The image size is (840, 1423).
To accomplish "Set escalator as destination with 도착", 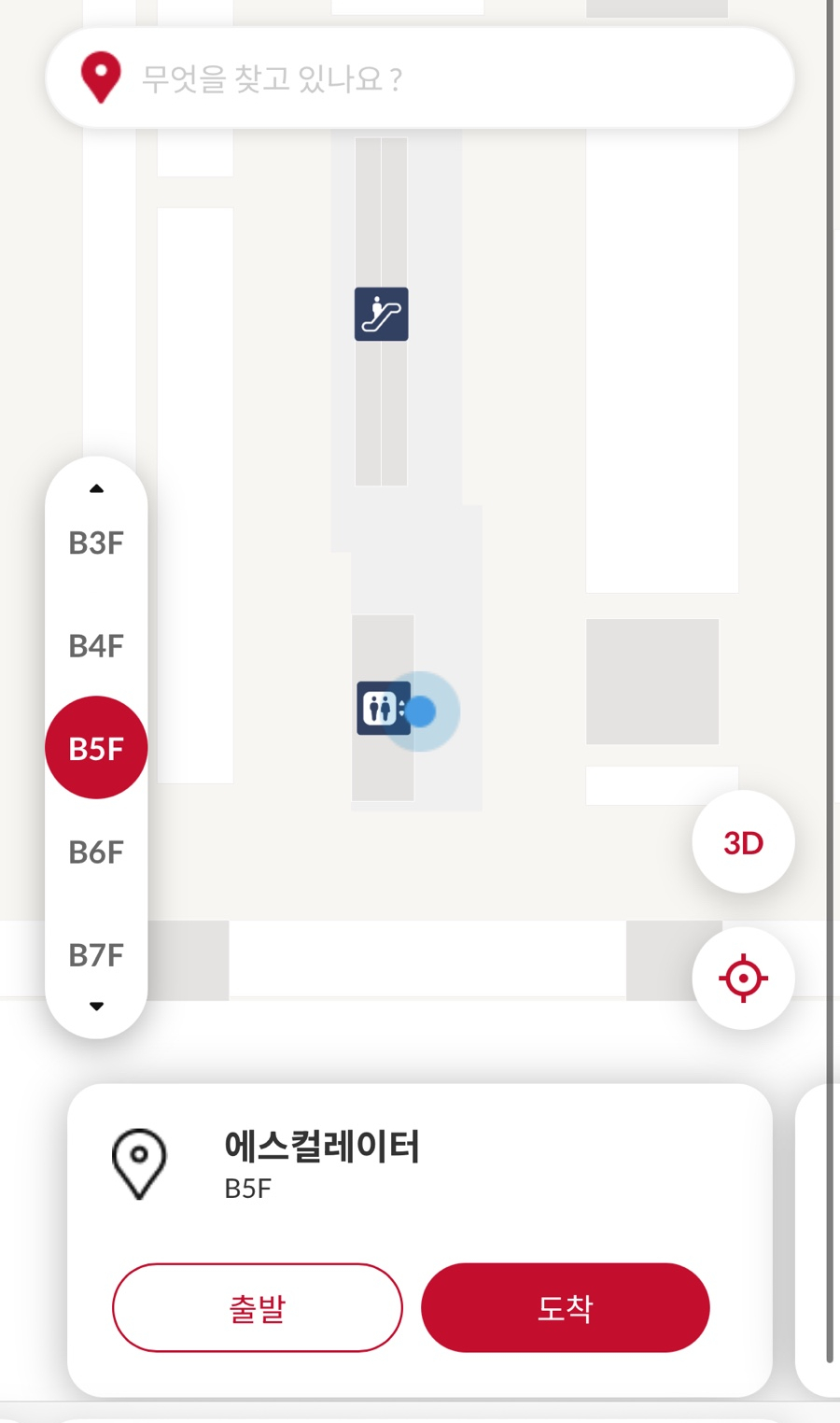I will tap(565, 1307).
